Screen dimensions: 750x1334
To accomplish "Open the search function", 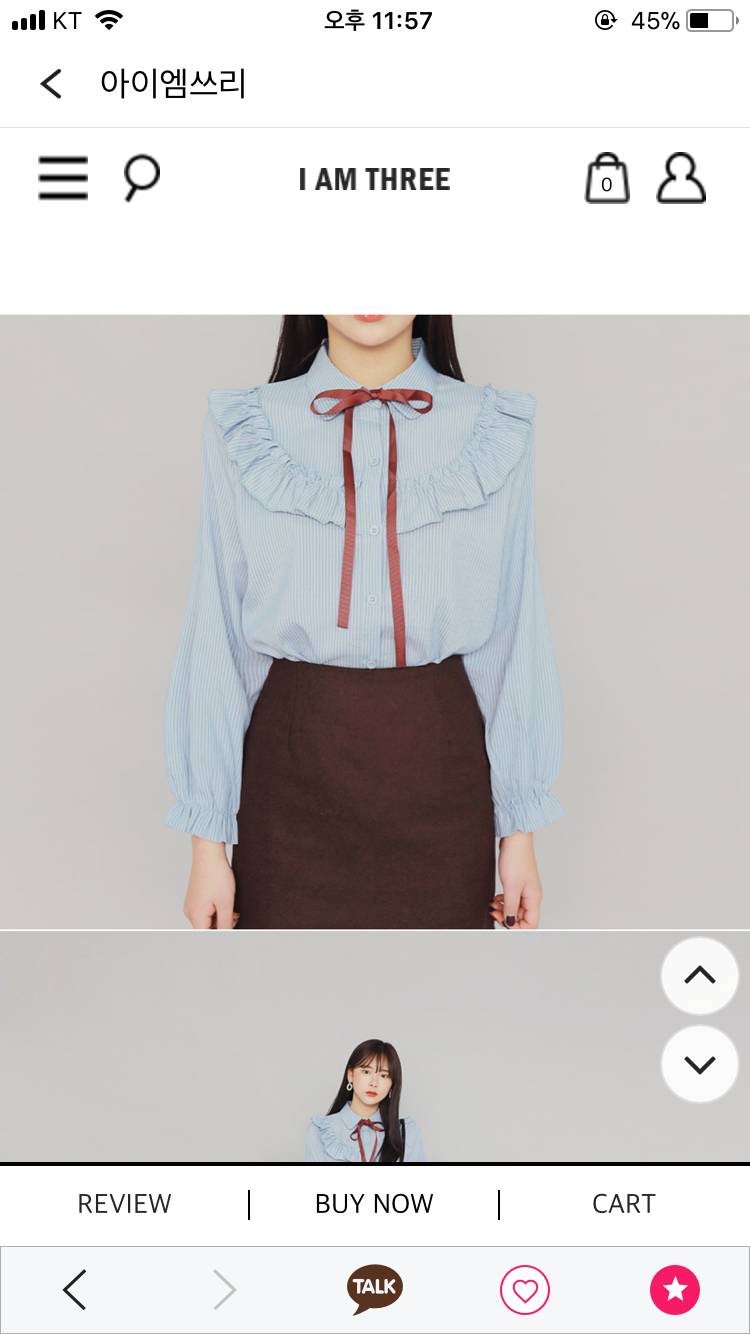I will point(140,179).
